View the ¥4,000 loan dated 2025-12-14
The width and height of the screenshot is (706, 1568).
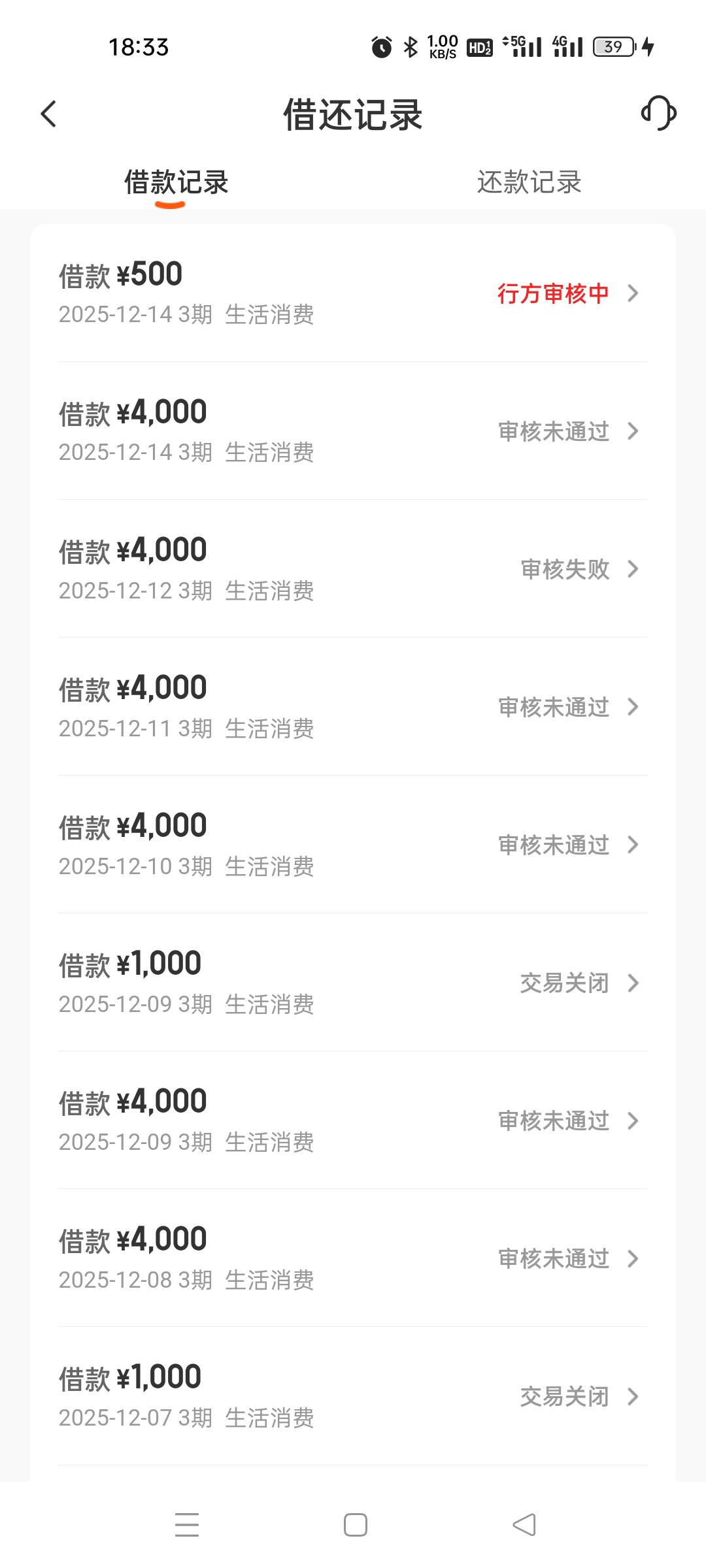point(353,431)
